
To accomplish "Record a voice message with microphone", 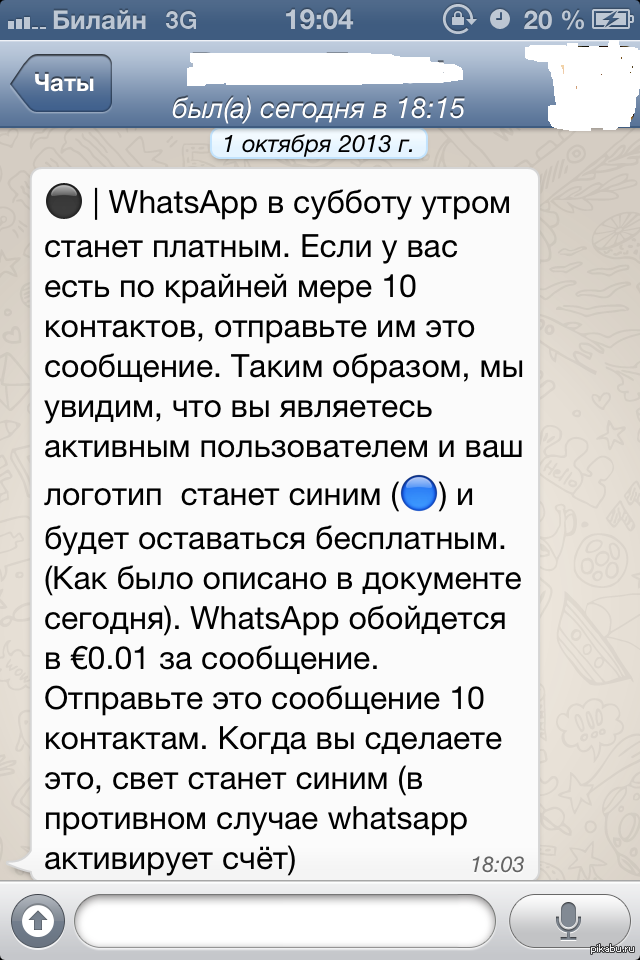I will tap(567, 920).
